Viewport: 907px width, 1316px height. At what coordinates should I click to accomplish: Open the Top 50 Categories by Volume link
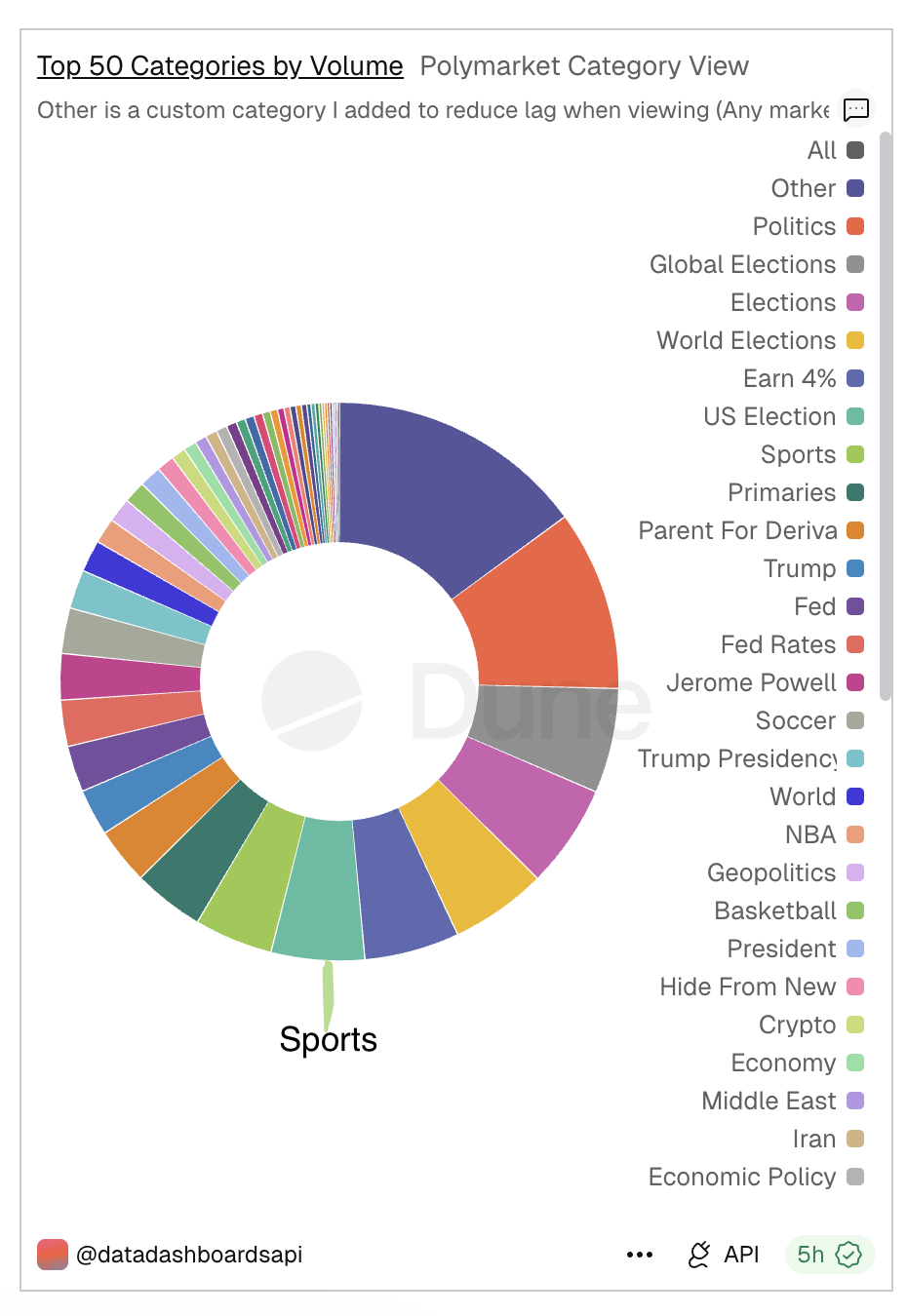tap(219, 66)
